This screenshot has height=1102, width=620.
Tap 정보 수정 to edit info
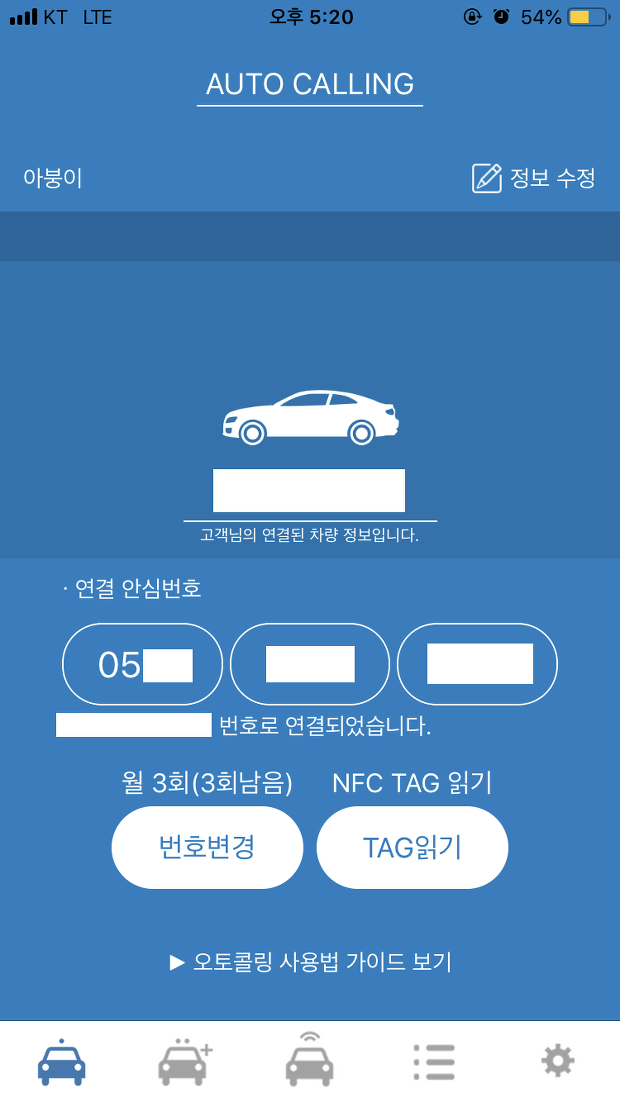tap(534, 179)
